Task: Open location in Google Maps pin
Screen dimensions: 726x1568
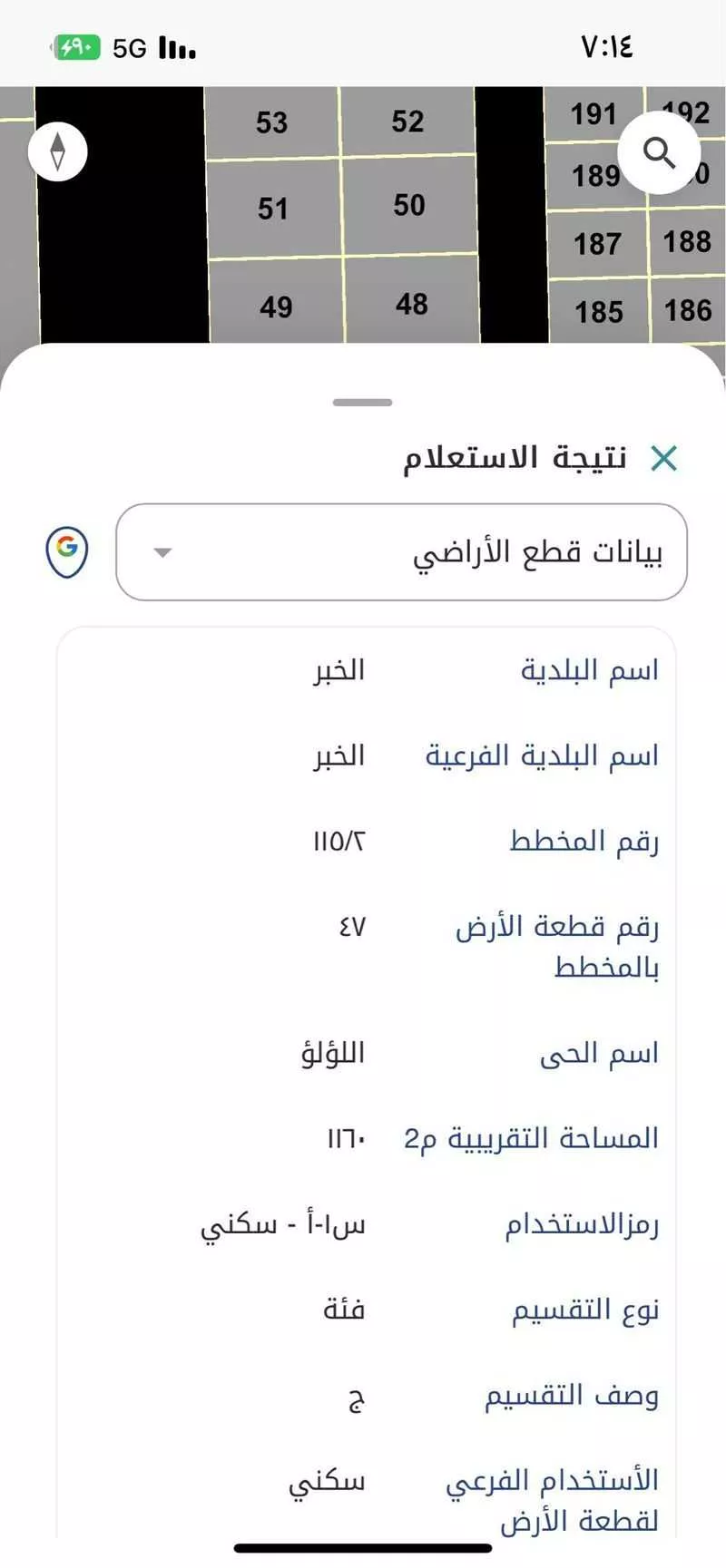Action: 67,550
